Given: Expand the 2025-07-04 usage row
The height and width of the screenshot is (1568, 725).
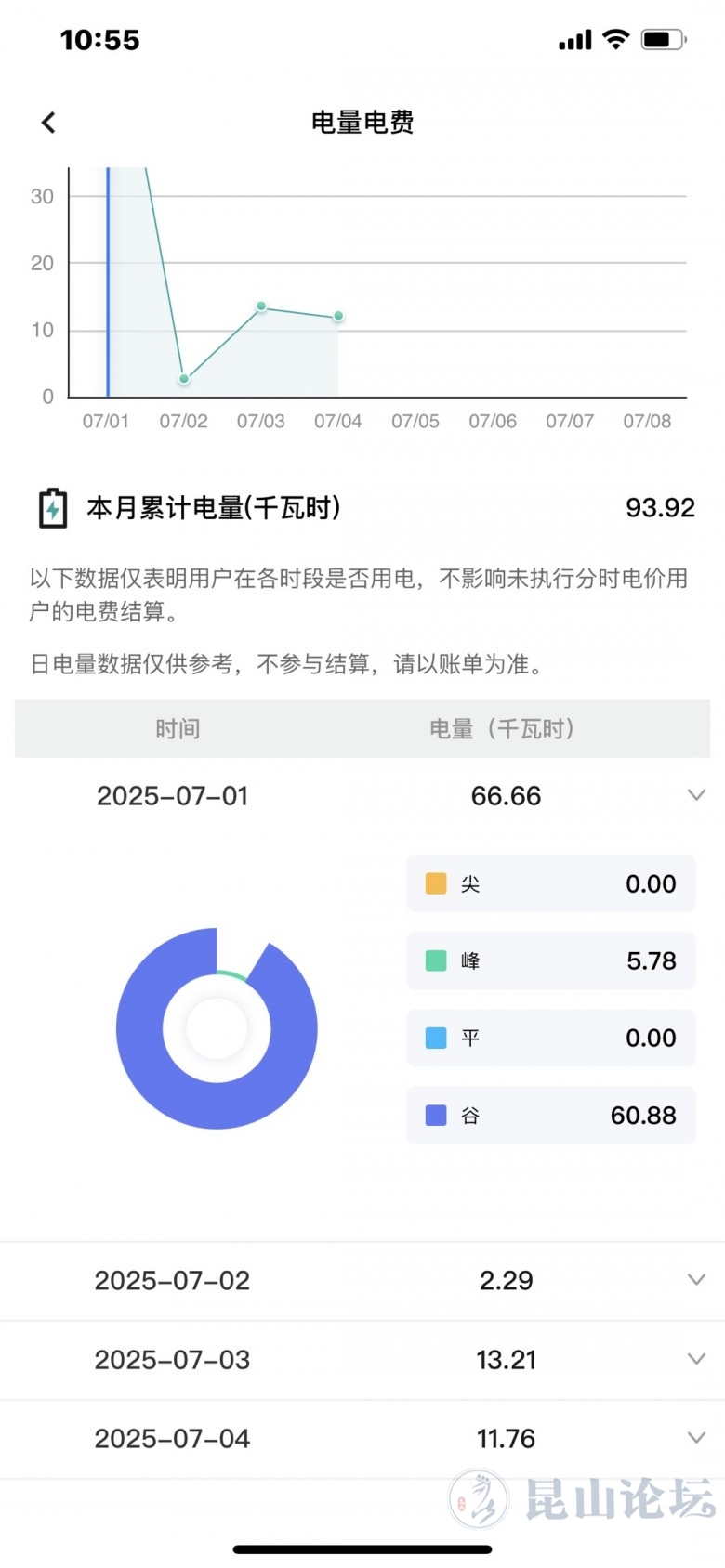Looking at the screenshot, I should pos(695,1438).
